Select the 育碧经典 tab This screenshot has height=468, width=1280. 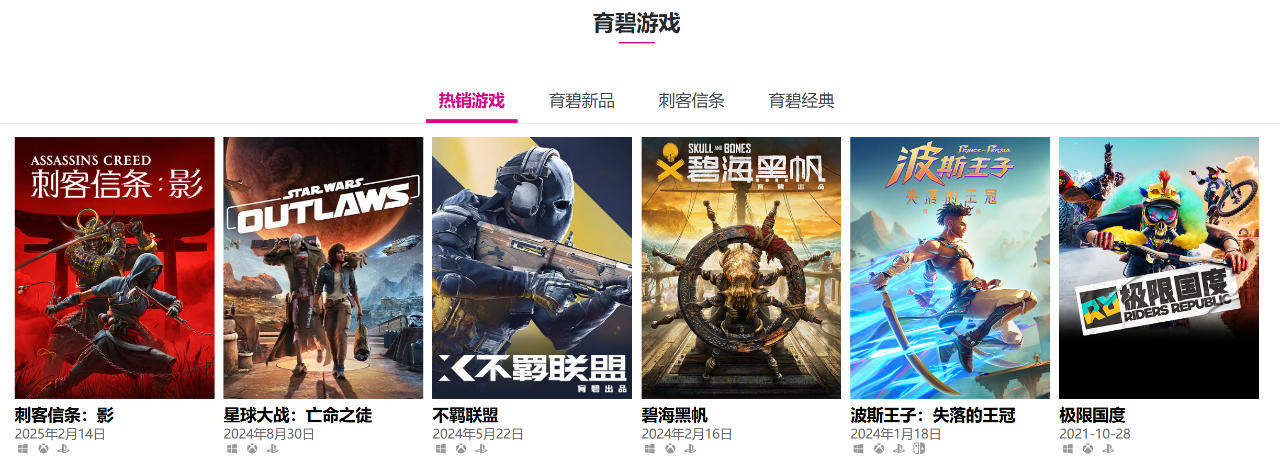(x=801, y=101)
